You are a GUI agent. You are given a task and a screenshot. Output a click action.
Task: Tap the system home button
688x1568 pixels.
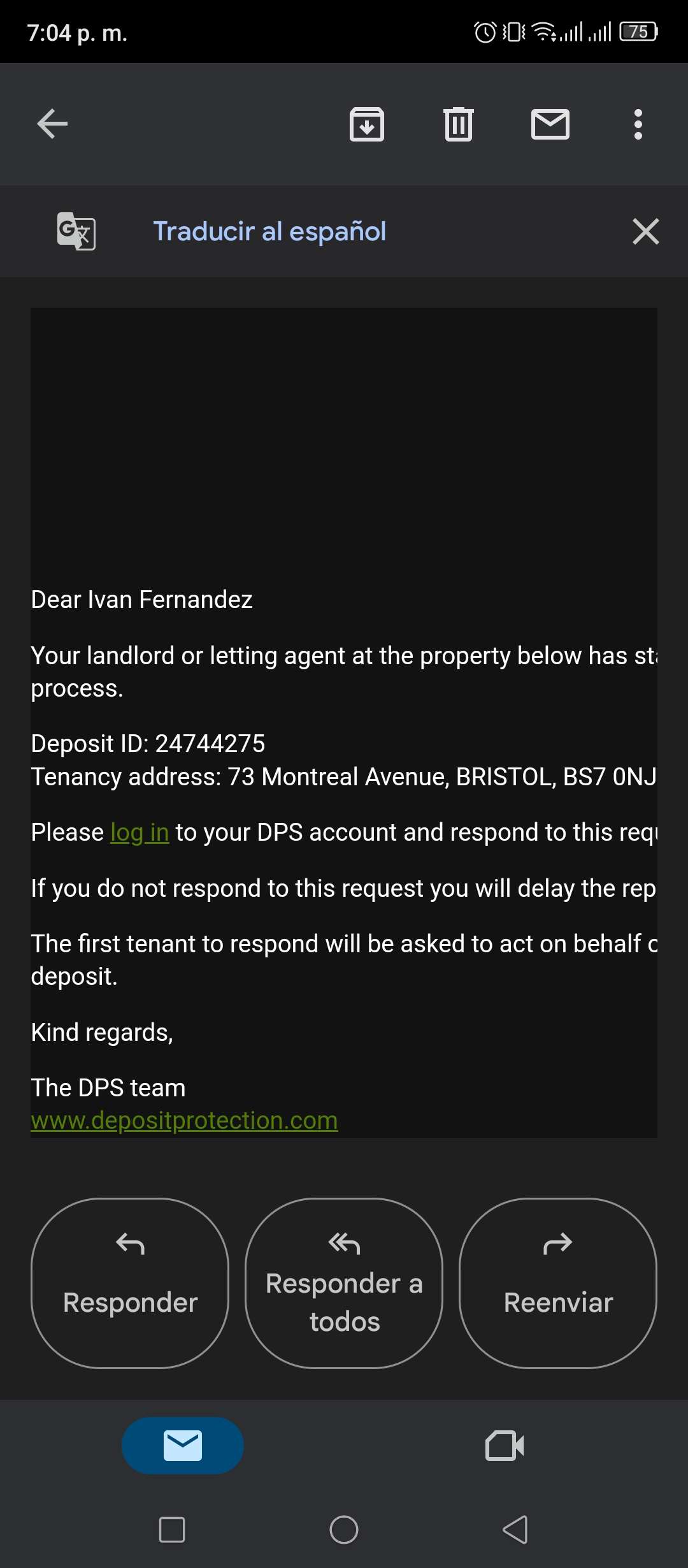(344, 1530)
